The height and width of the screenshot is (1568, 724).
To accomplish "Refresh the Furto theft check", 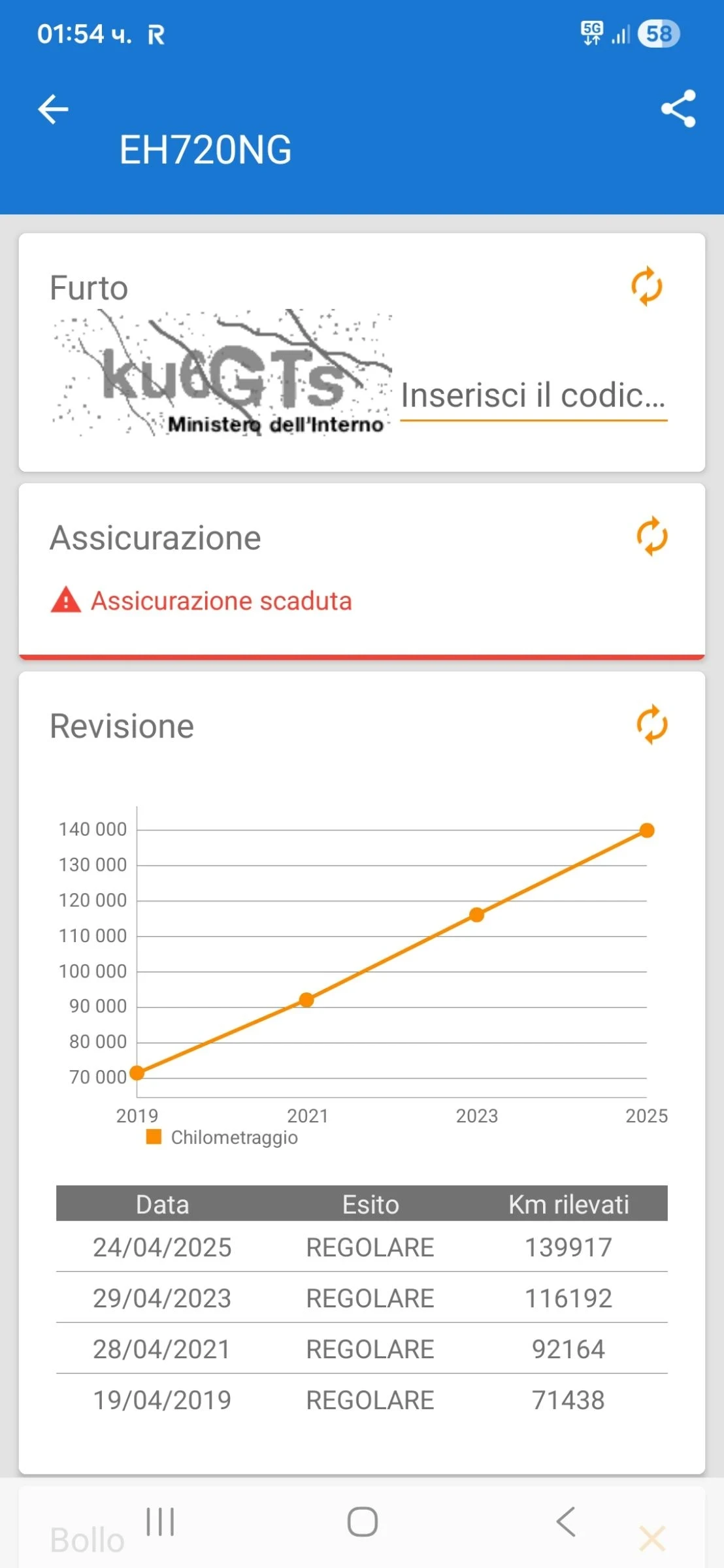I will click(x=646, y=286).
